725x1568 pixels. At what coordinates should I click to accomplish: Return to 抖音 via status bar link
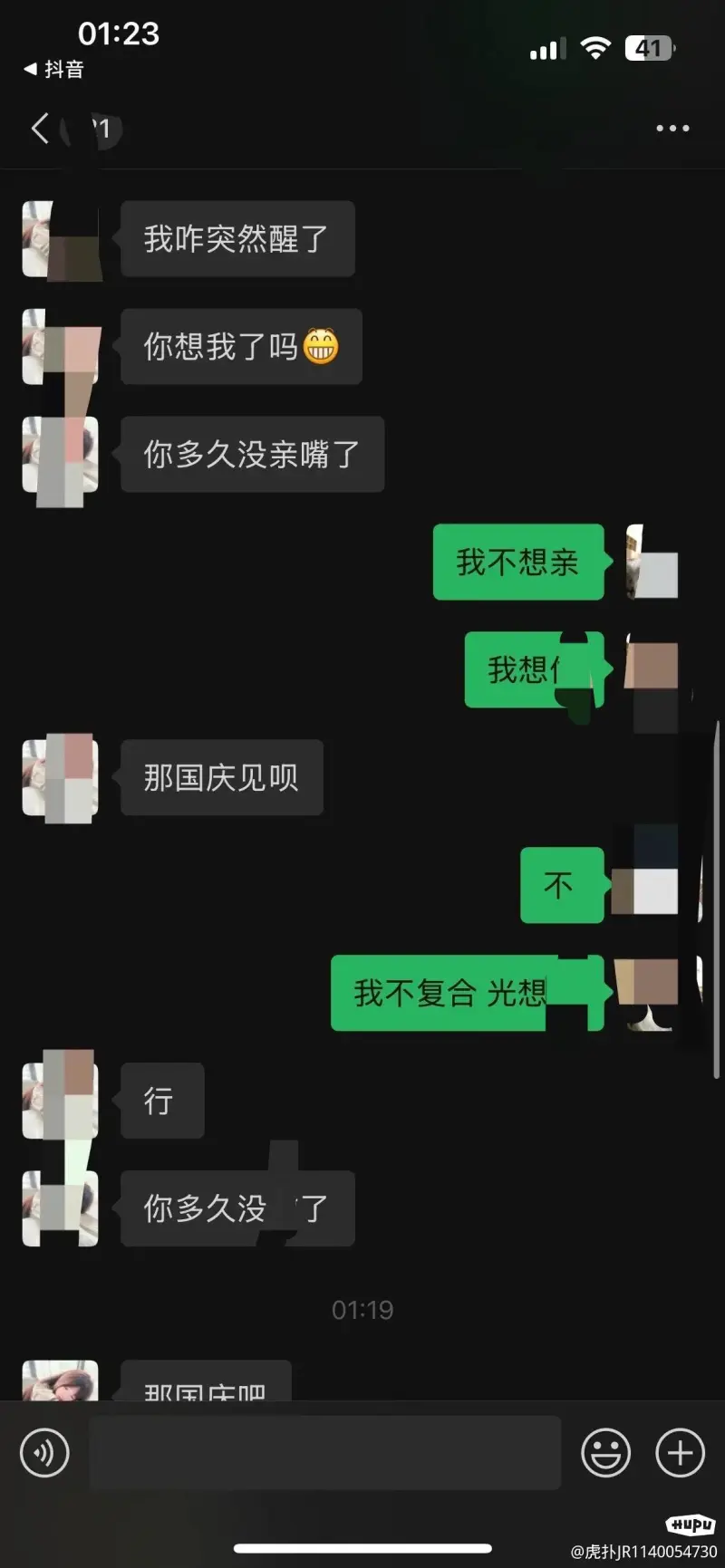point(54,69)
